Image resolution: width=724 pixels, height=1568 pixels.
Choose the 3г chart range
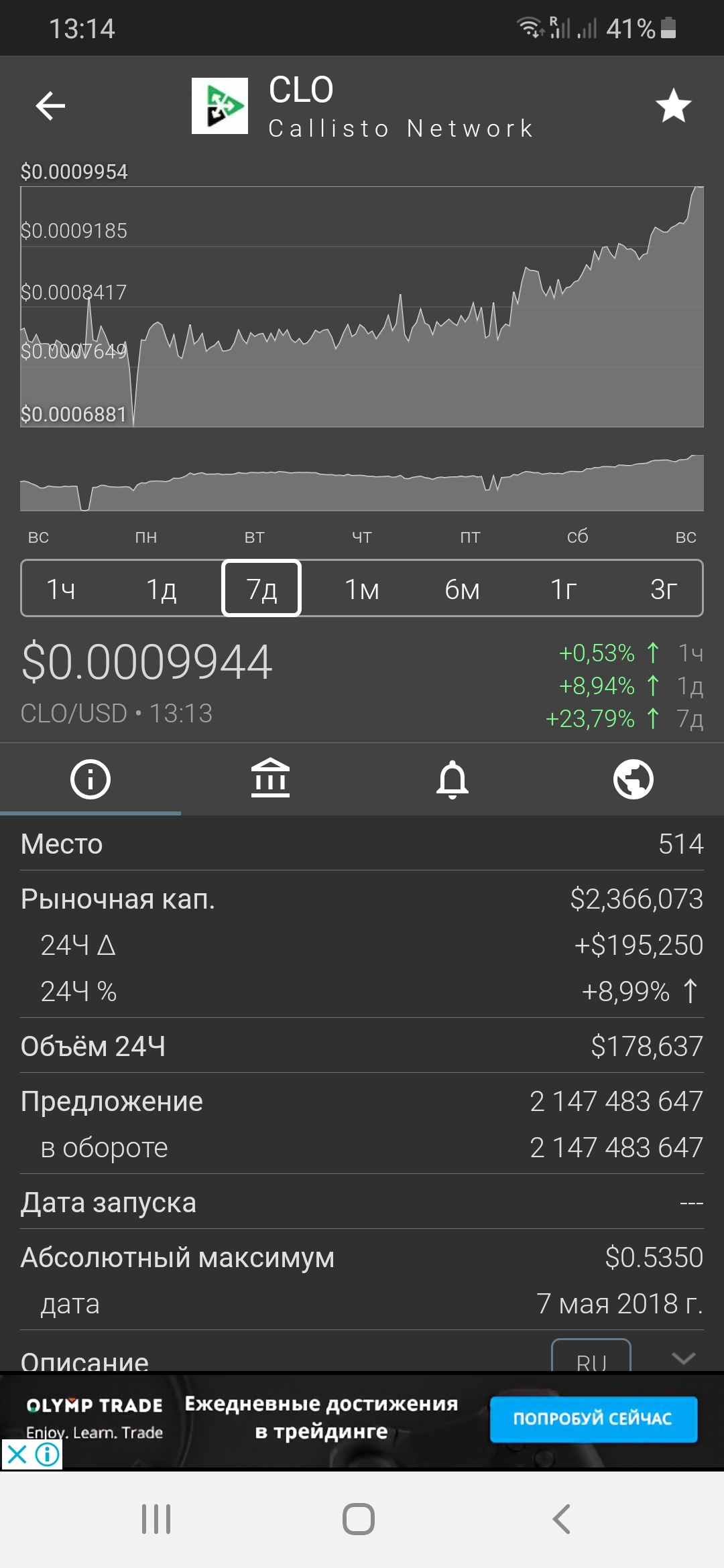pyautogui.click(x=664, y=589)
